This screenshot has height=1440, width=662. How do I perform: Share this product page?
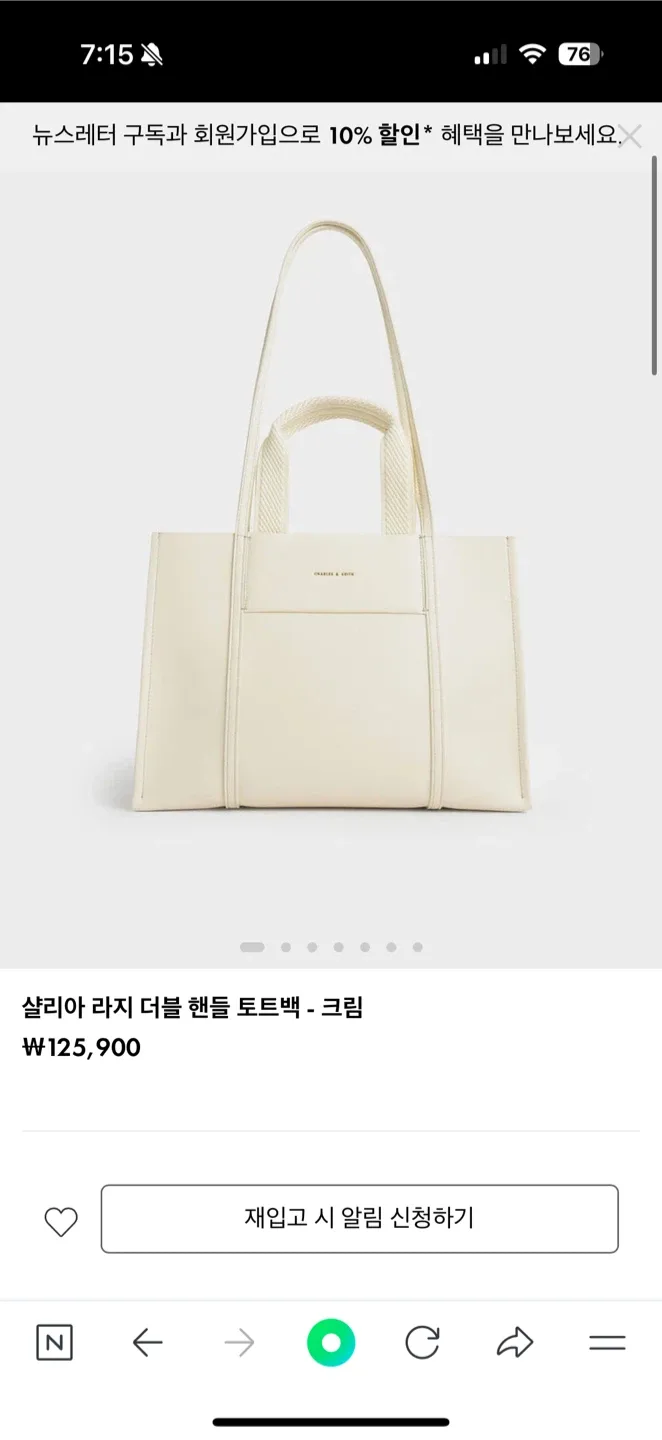pyautogui.click(x=514, y=1343)
